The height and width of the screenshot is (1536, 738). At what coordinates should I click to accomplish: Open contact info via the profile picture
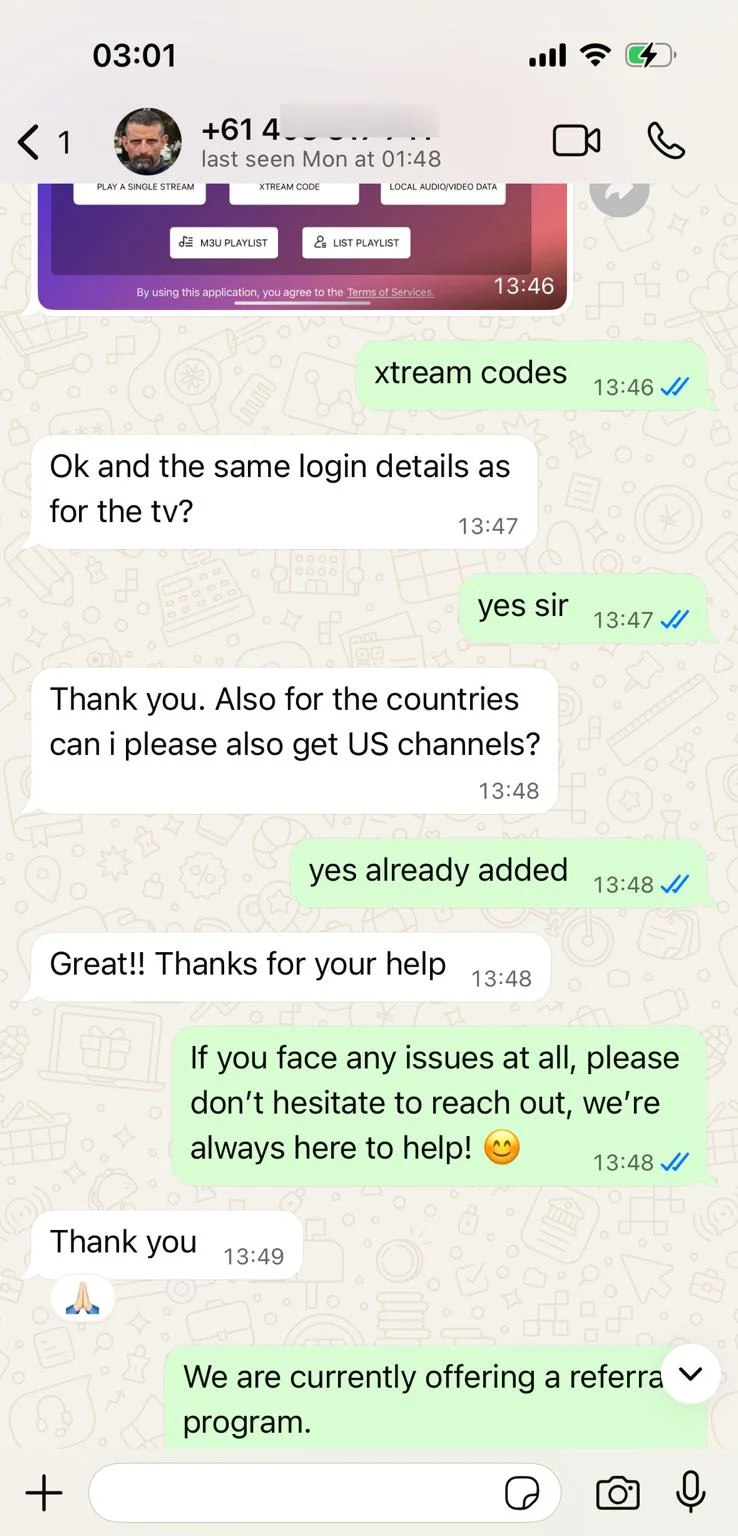[148, 141]
